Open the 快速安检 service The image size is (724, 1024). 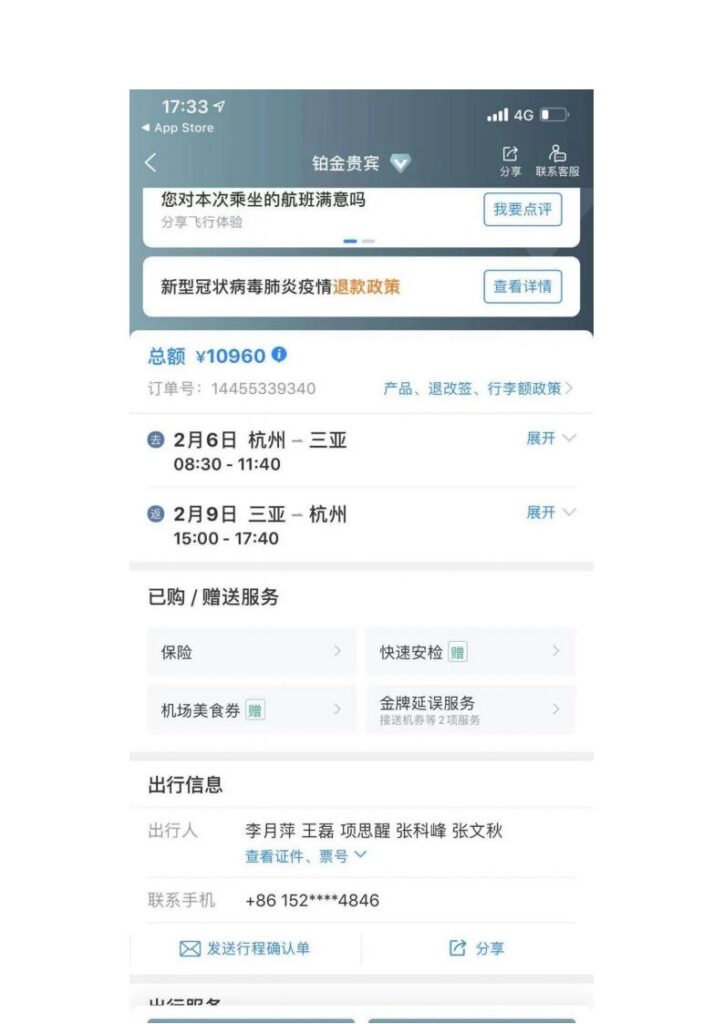(470, 652)
